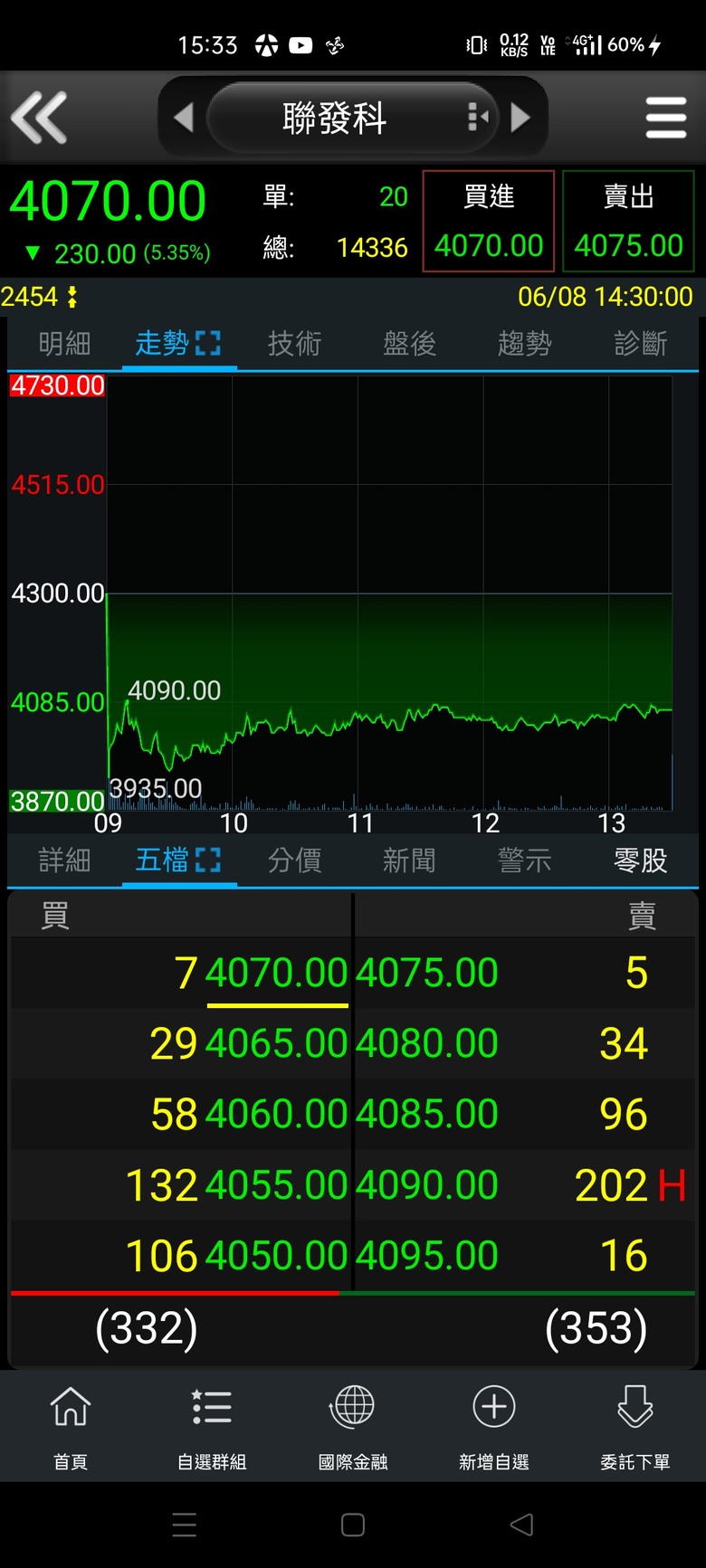Tap the 賣出 sell button
Screen dimensions: 706x1568
click(628, 221)
